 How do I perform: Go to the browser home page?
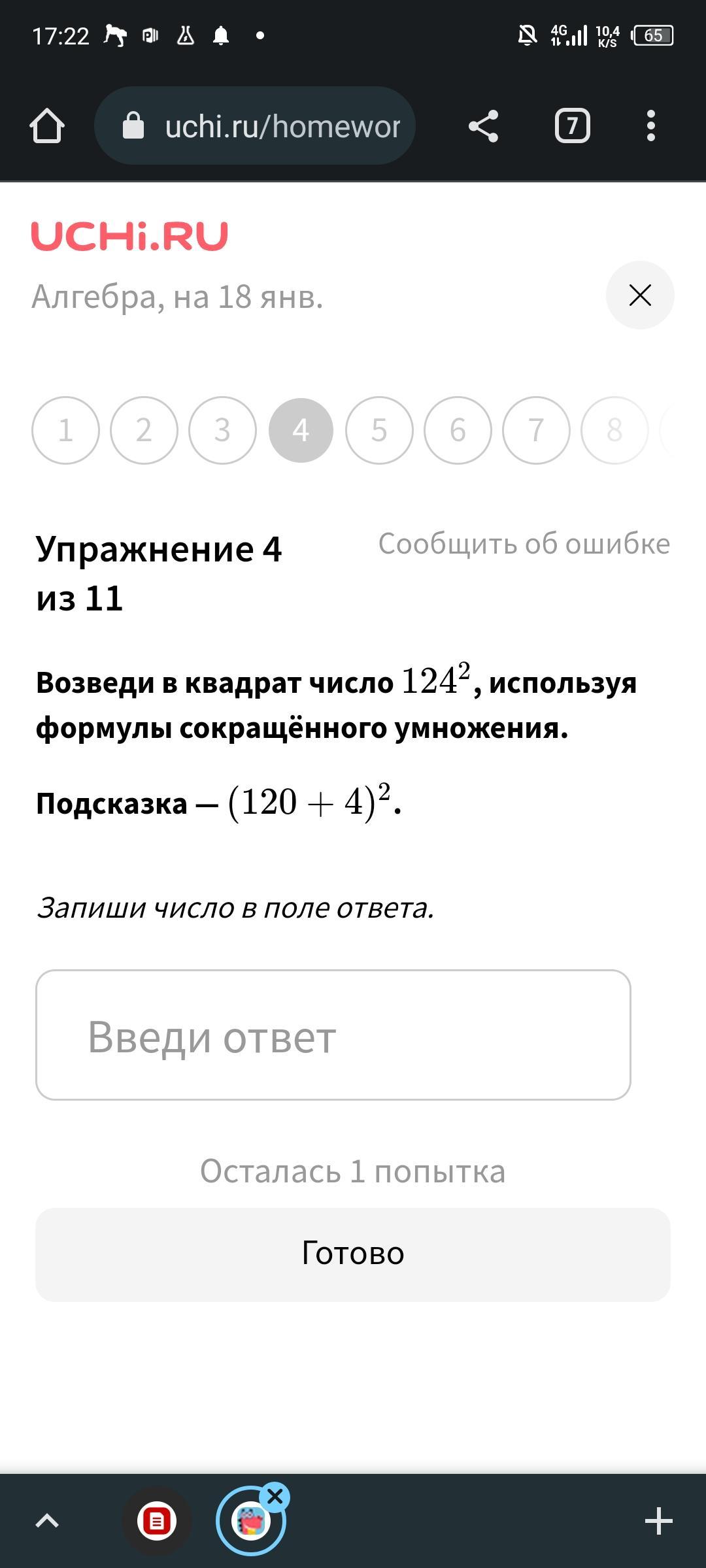tap(47, 125)
